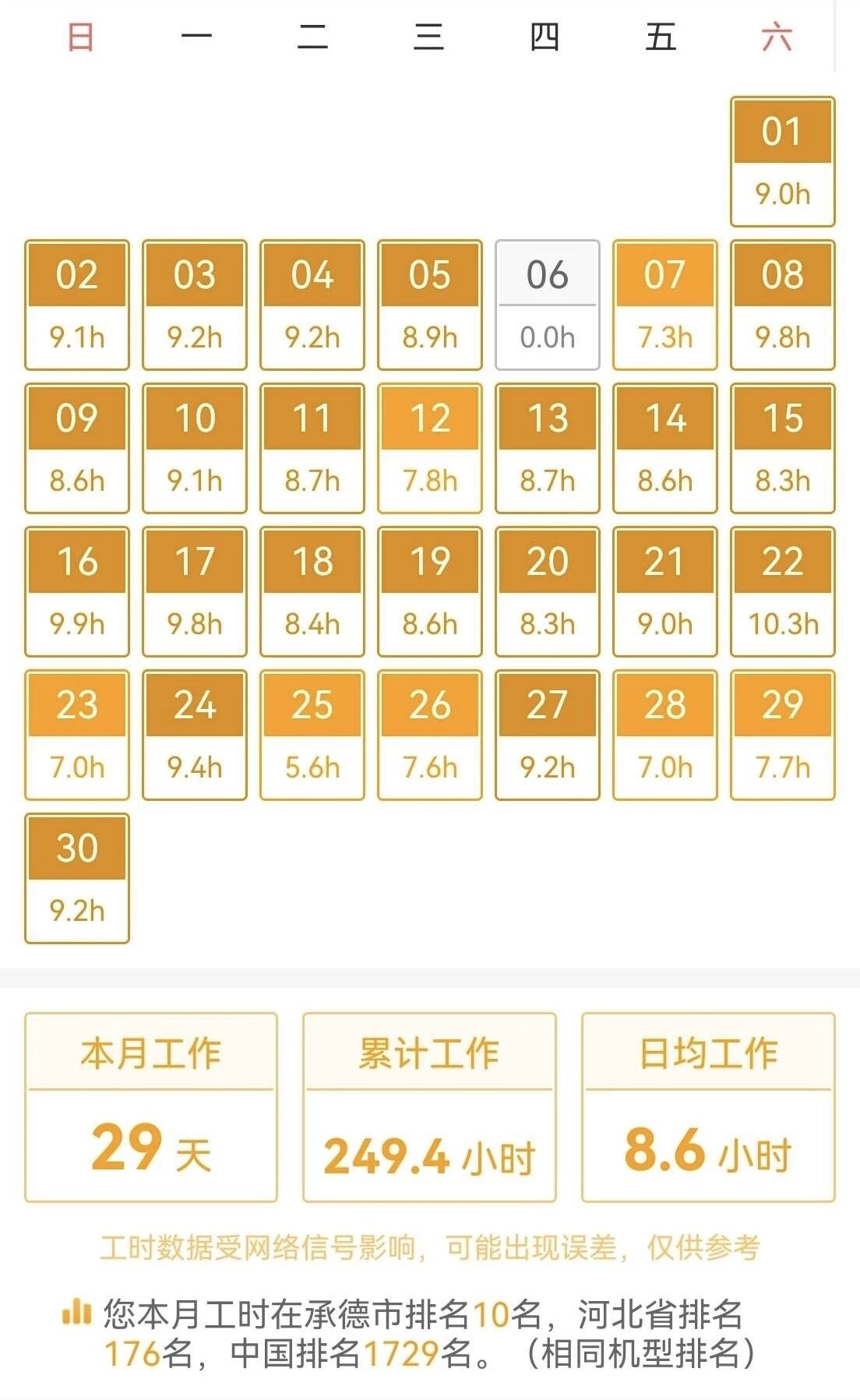Select day 30 with 9.2h
This screenshot has width=860, height=1400.
(76, 878)
